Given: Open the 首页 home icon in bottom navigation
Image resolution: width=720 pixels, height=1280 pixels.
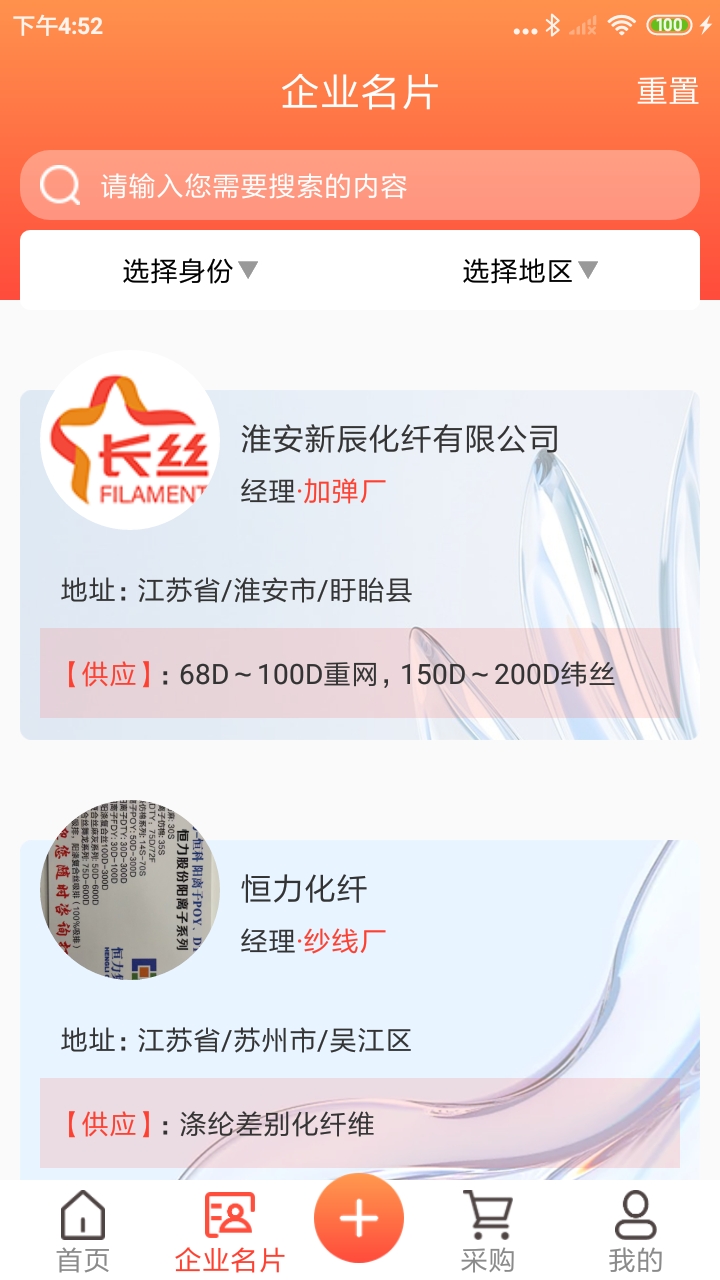Looking at the screenshot, I should [x=82, y=1215].
